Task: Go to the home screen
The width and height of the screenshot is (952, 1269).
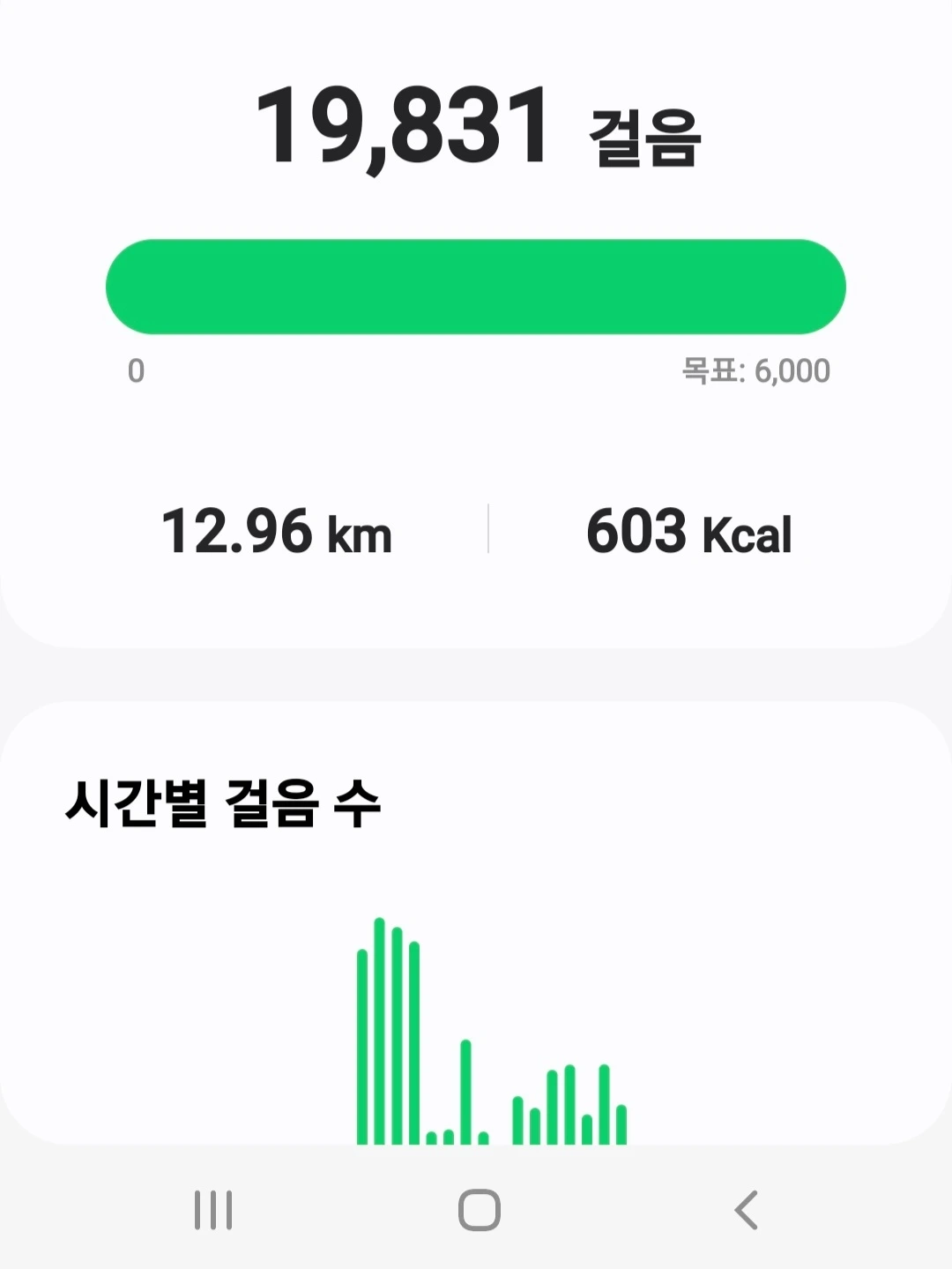Action: pyautogui.click(x=479, y=1210)
